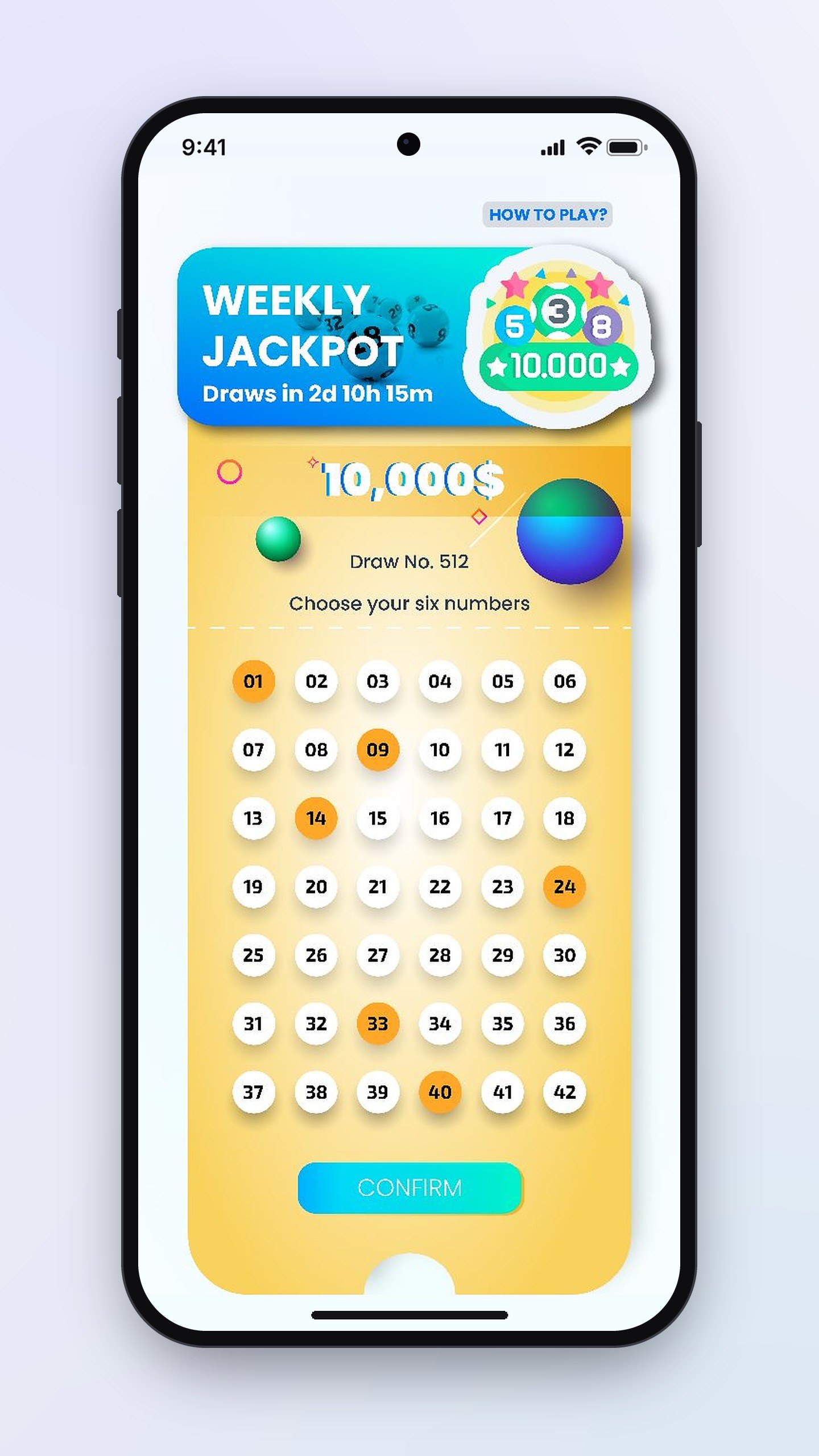Unselect number 33

pyautogui.click(x=378, y=1024)
